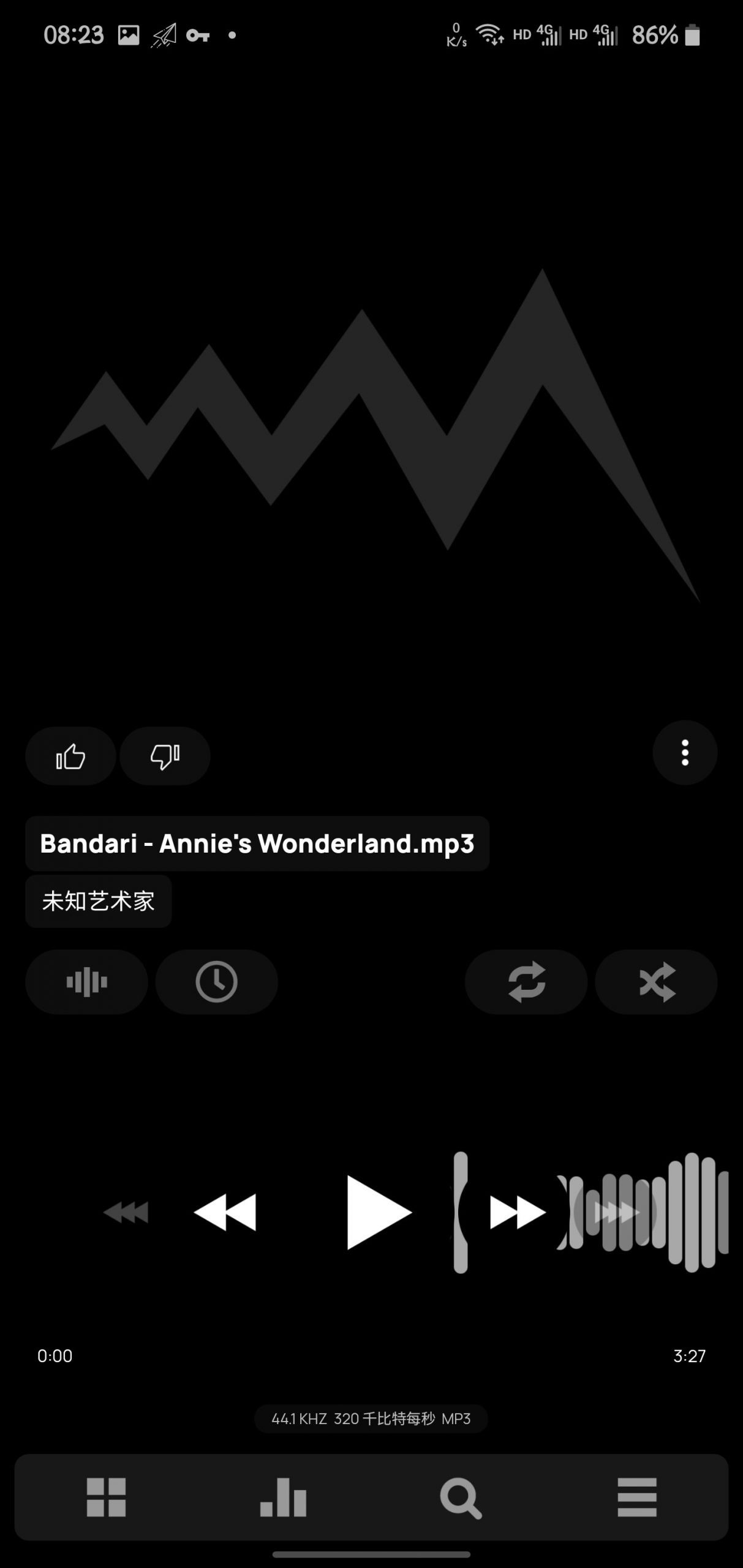Tap the 未知艺术家 artist label
This screenshot has width=743, height=1568.
[98, 901]
